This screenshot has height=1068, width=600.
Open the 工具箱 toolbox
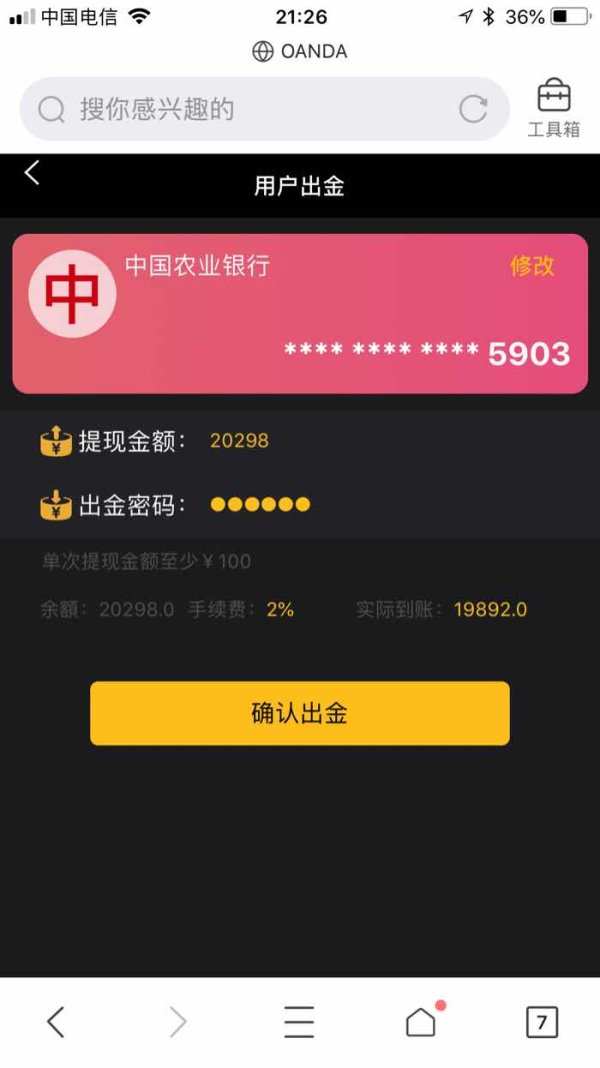click(x=554, y=108)
